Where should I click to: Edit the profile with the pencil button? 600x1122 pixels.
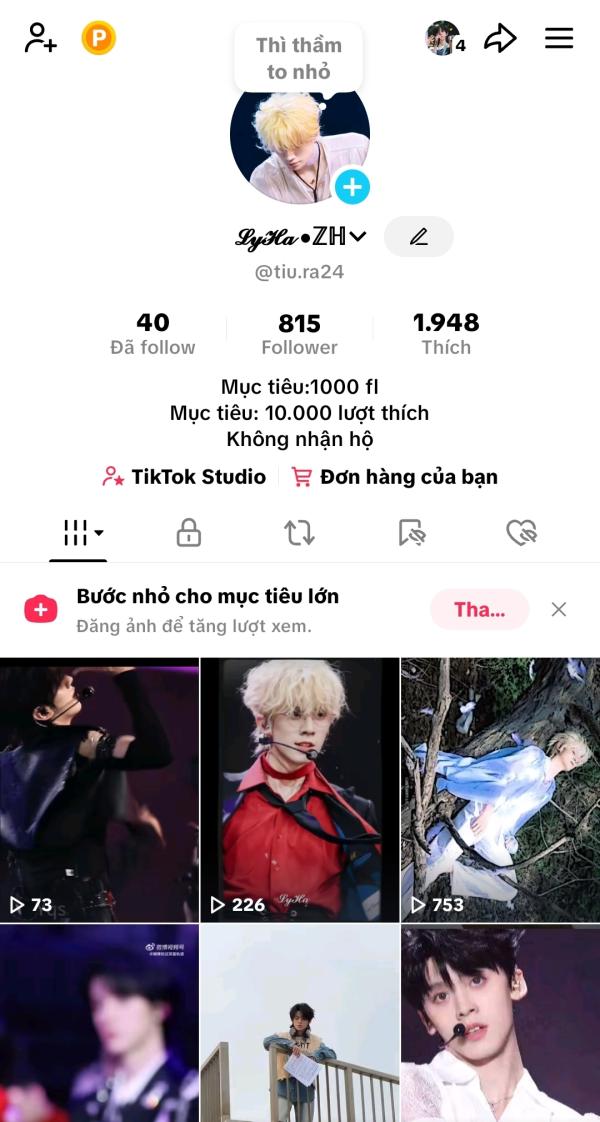click(x=419, y=237)
